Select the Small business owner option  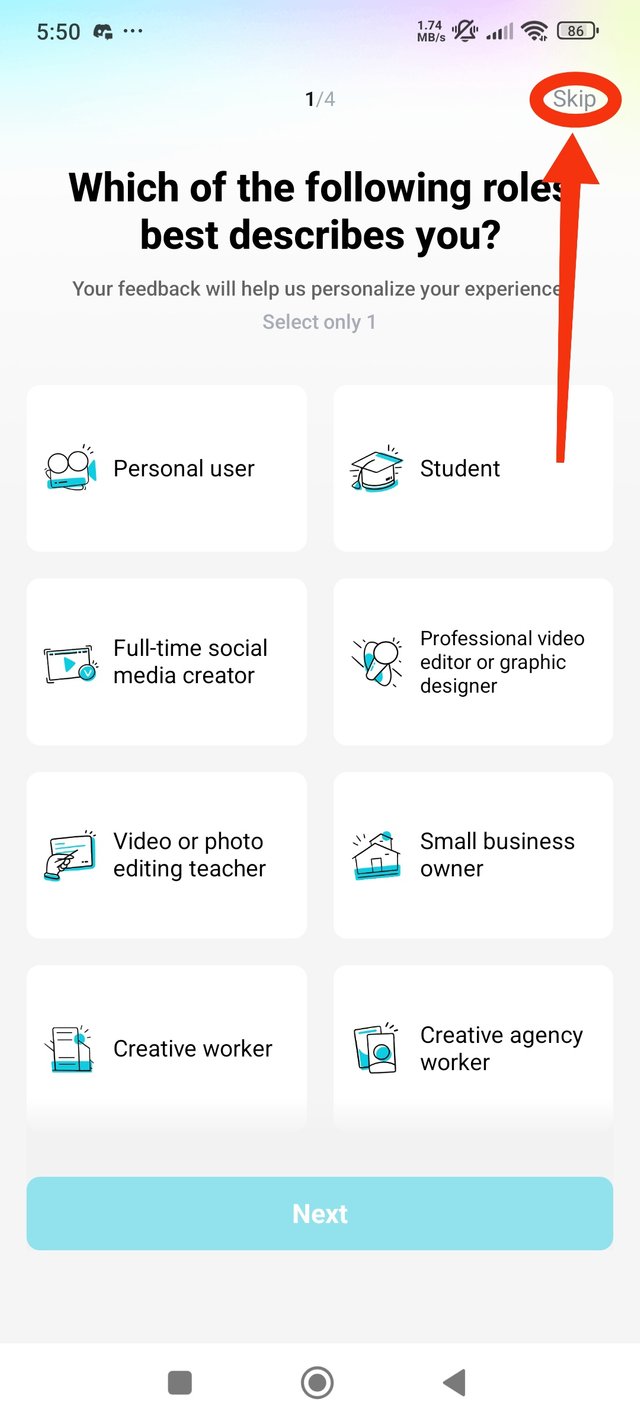[x=472, y=854]
